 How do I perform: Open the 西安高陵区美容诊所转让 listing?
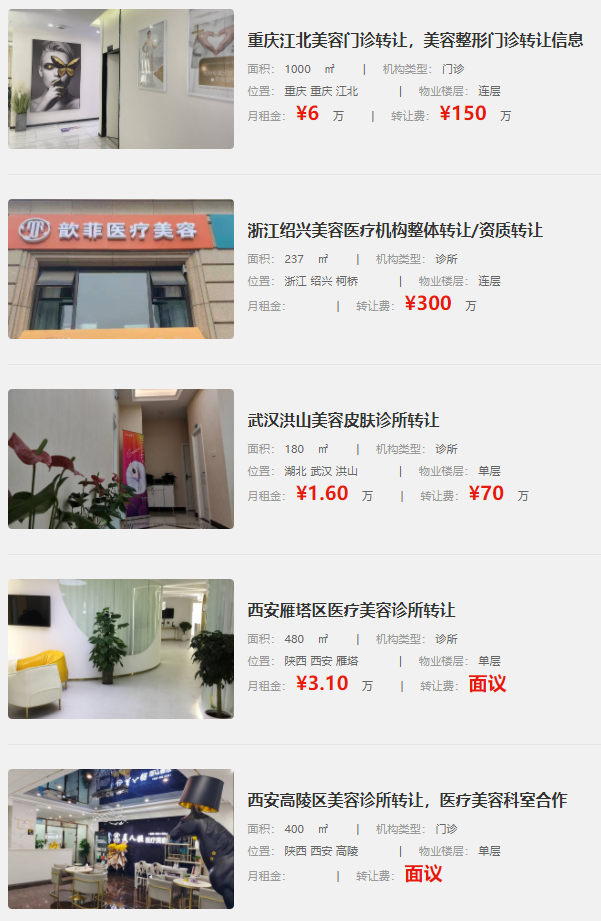tap(407, 801)
